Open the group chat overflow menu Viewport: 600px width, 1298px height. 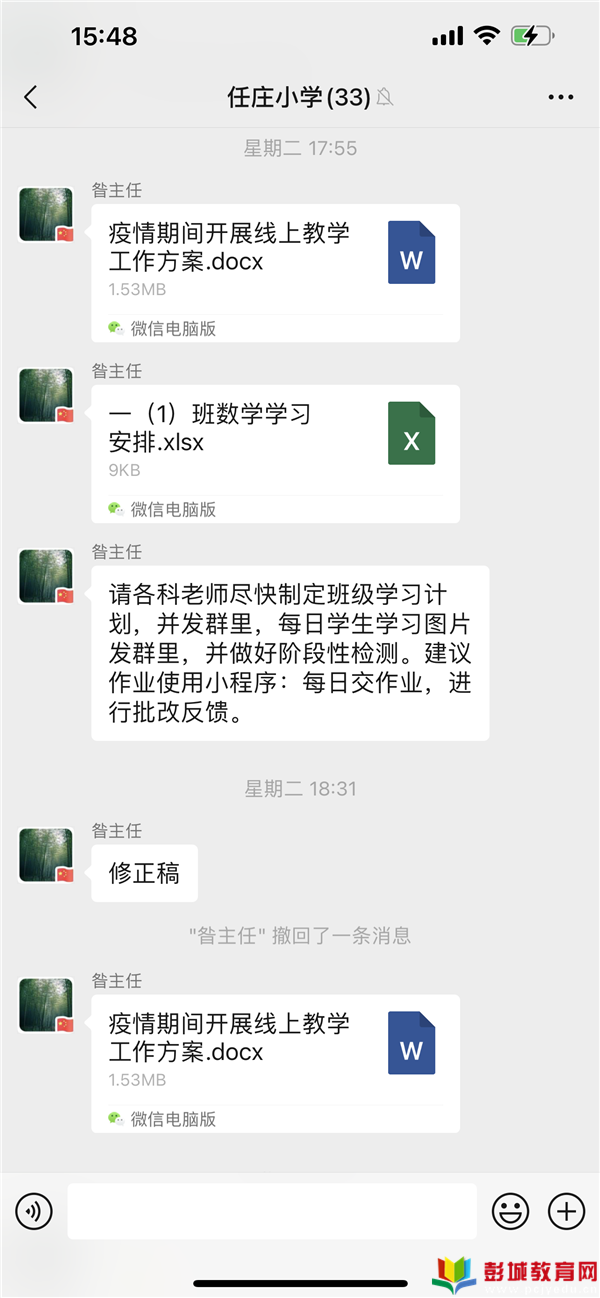(x=562, y=97)
